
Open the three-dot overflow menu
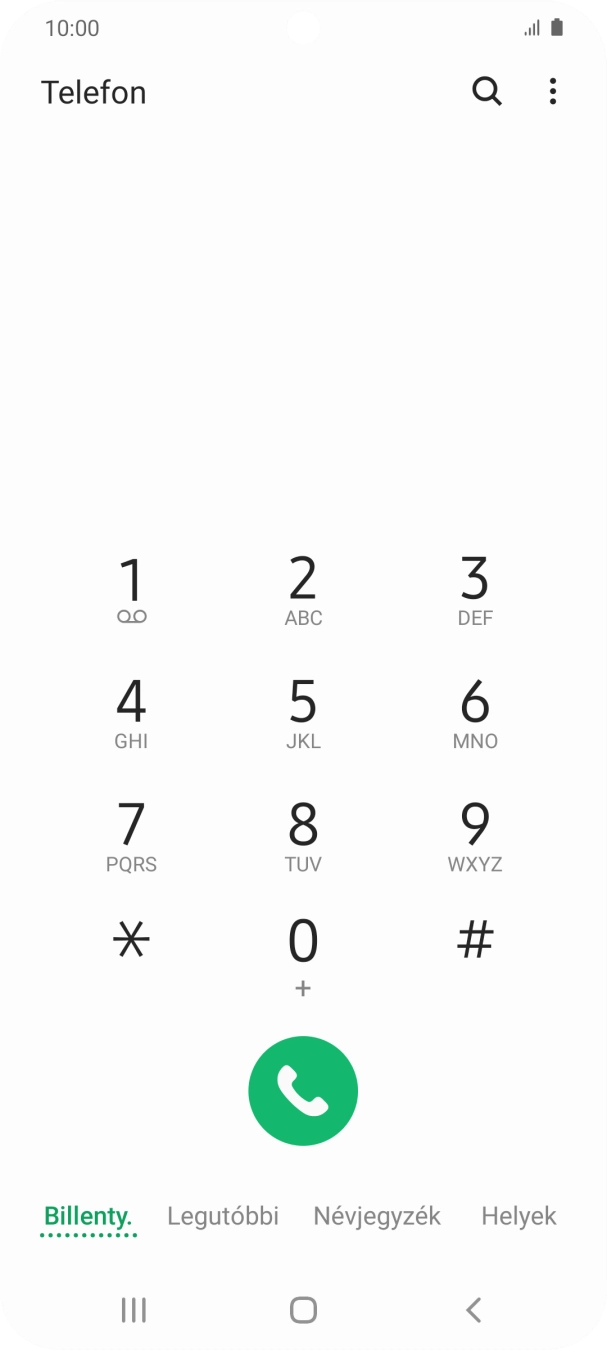tap(552, 92)
